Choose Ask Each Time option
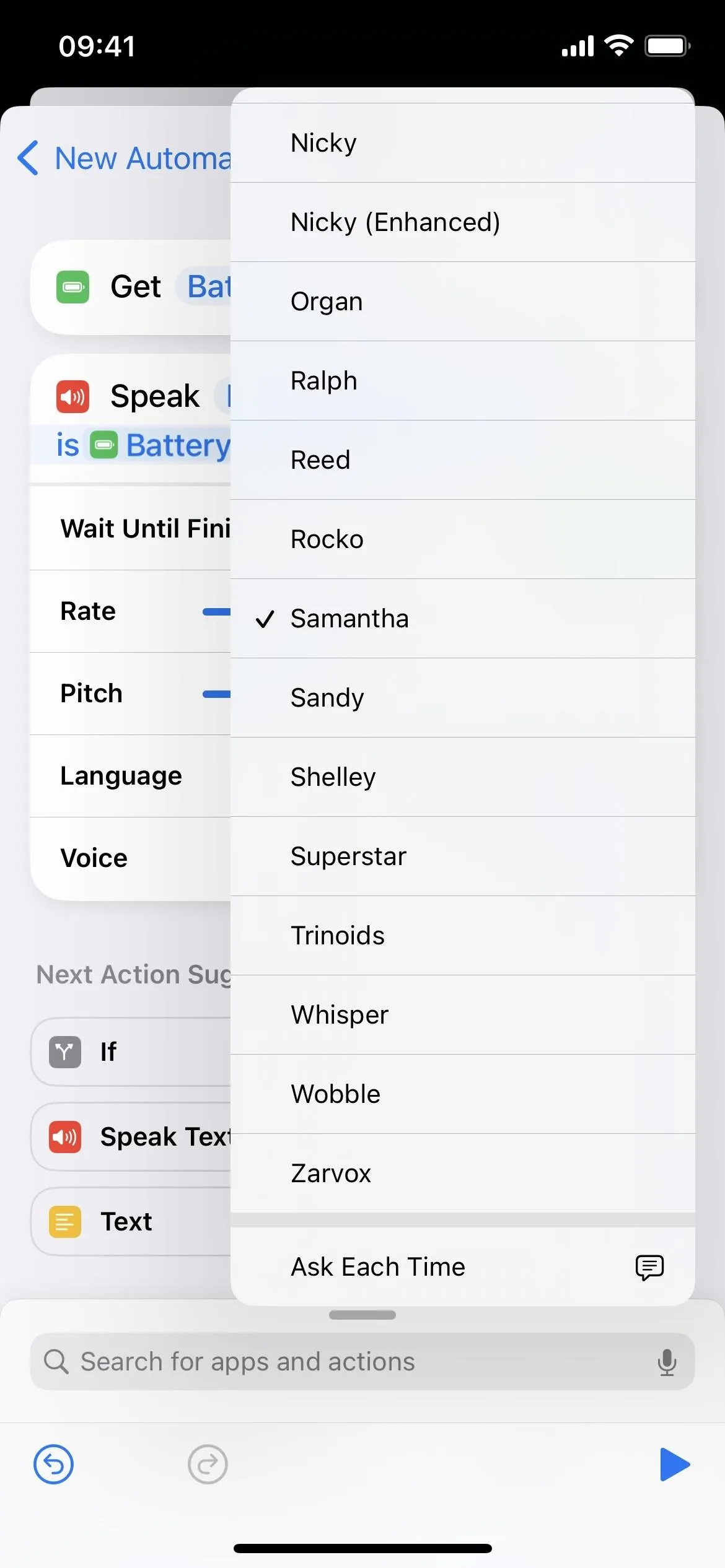Viewport: 725px width, 1568px height. pyautogui.click(x=462, y=1267)
